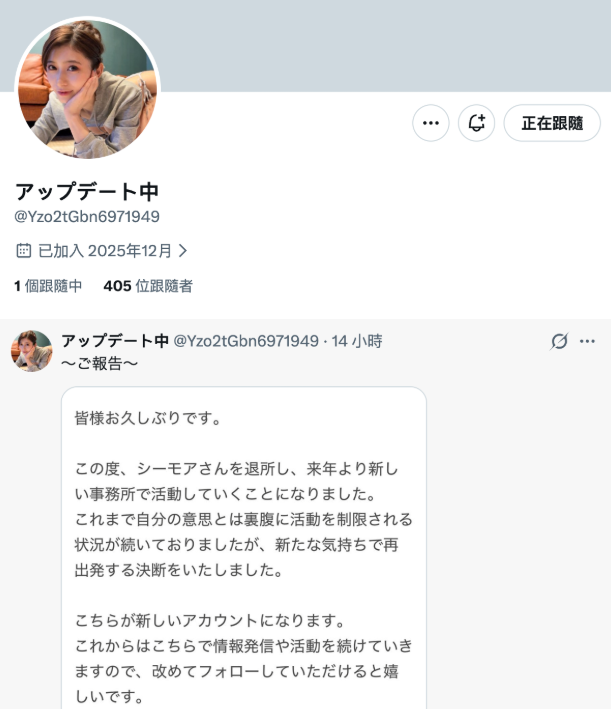Open the post's three-dot overflow menu
Screen dimensions: 611x709
coord(588,341)
